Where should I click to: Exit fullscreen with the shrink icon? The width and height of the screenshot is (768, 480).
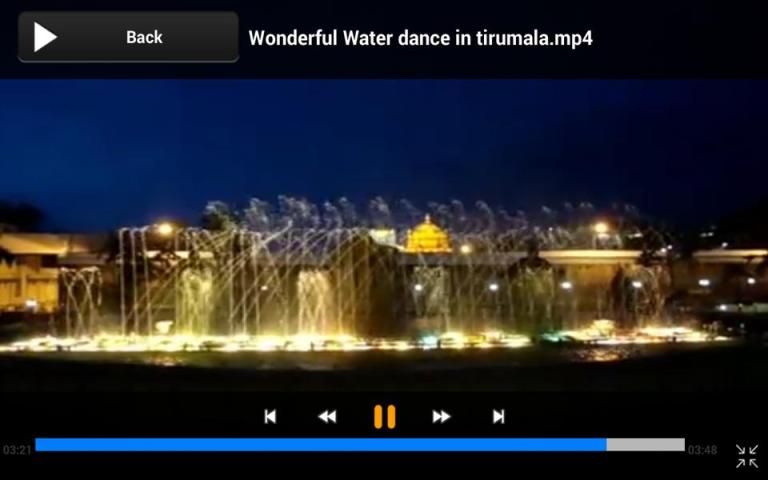(x=746, y=456)
